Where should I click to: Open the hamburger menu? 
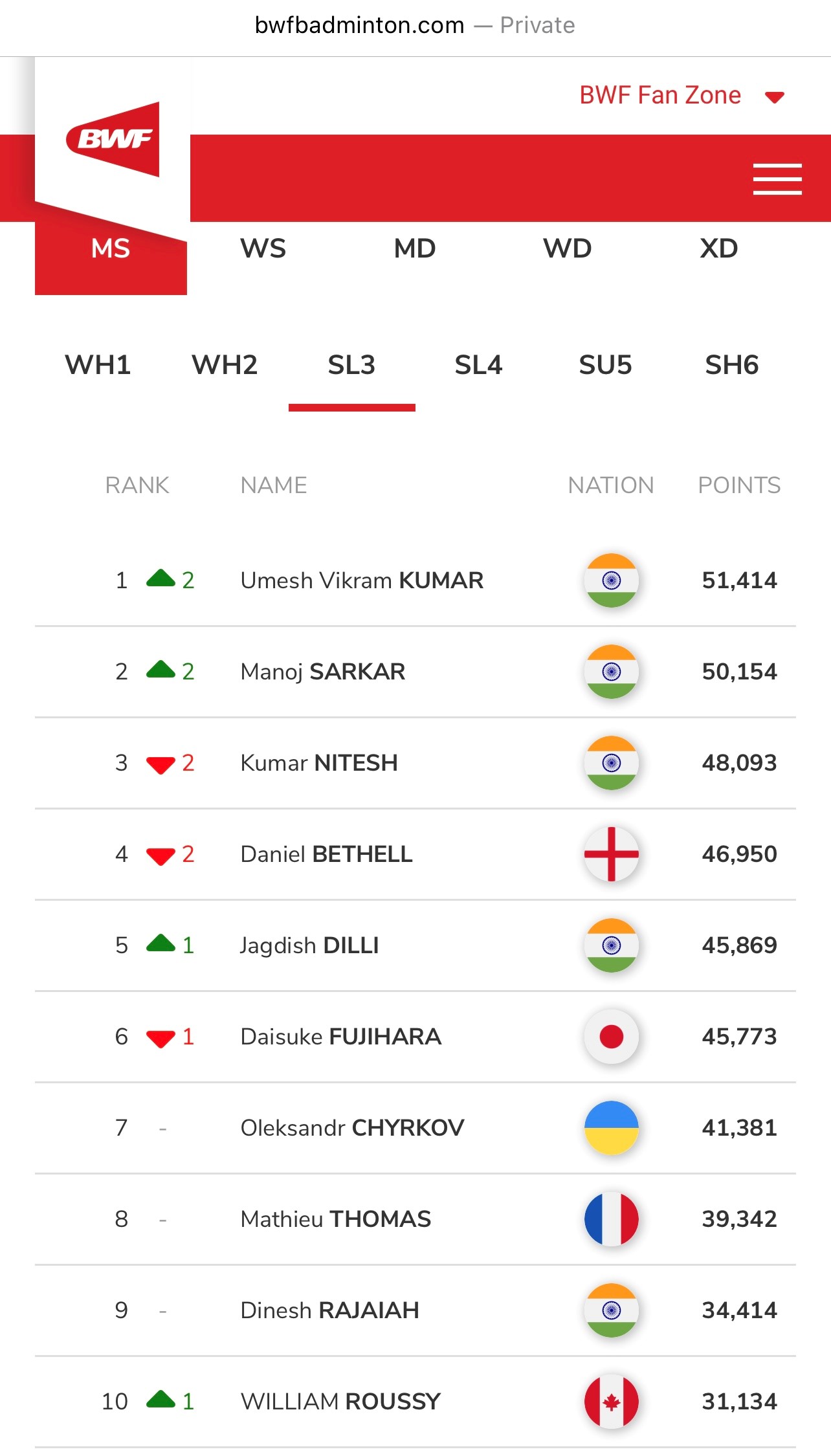pyautogui.click(x=777, y=179)
